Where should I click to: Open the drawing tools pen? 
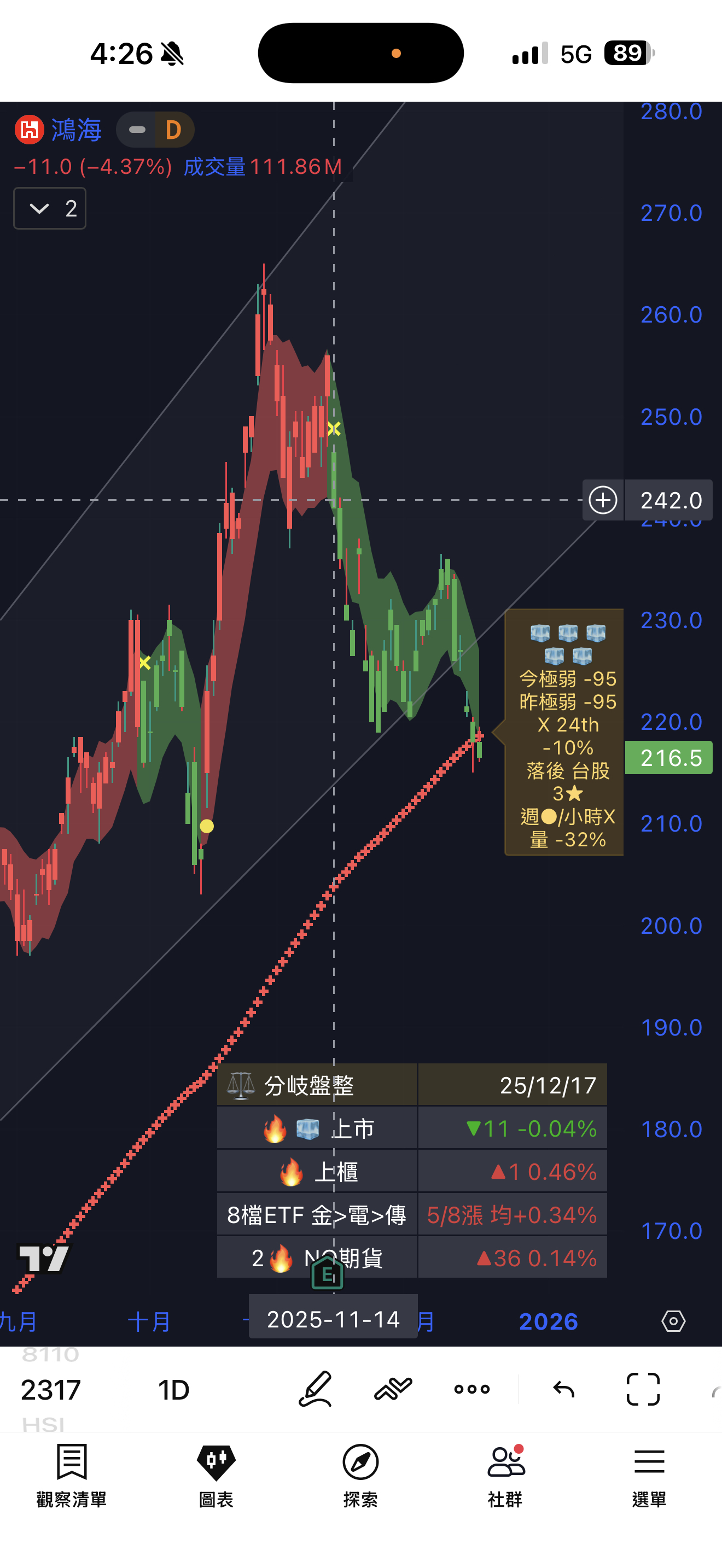pyautogui.click(x=316, y=1389)
